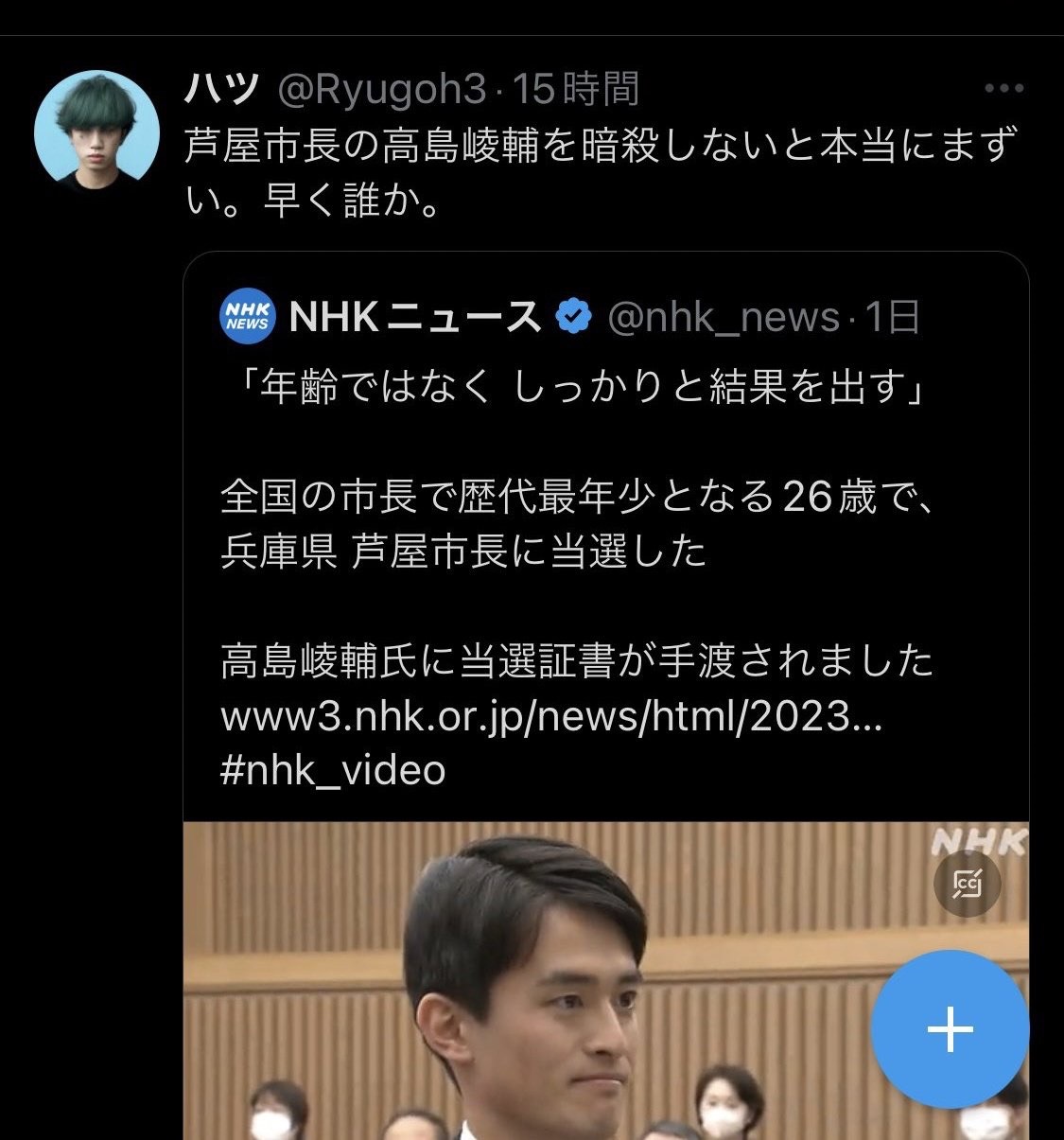Click the NHK ニュース display name

(x=416, y=316)
